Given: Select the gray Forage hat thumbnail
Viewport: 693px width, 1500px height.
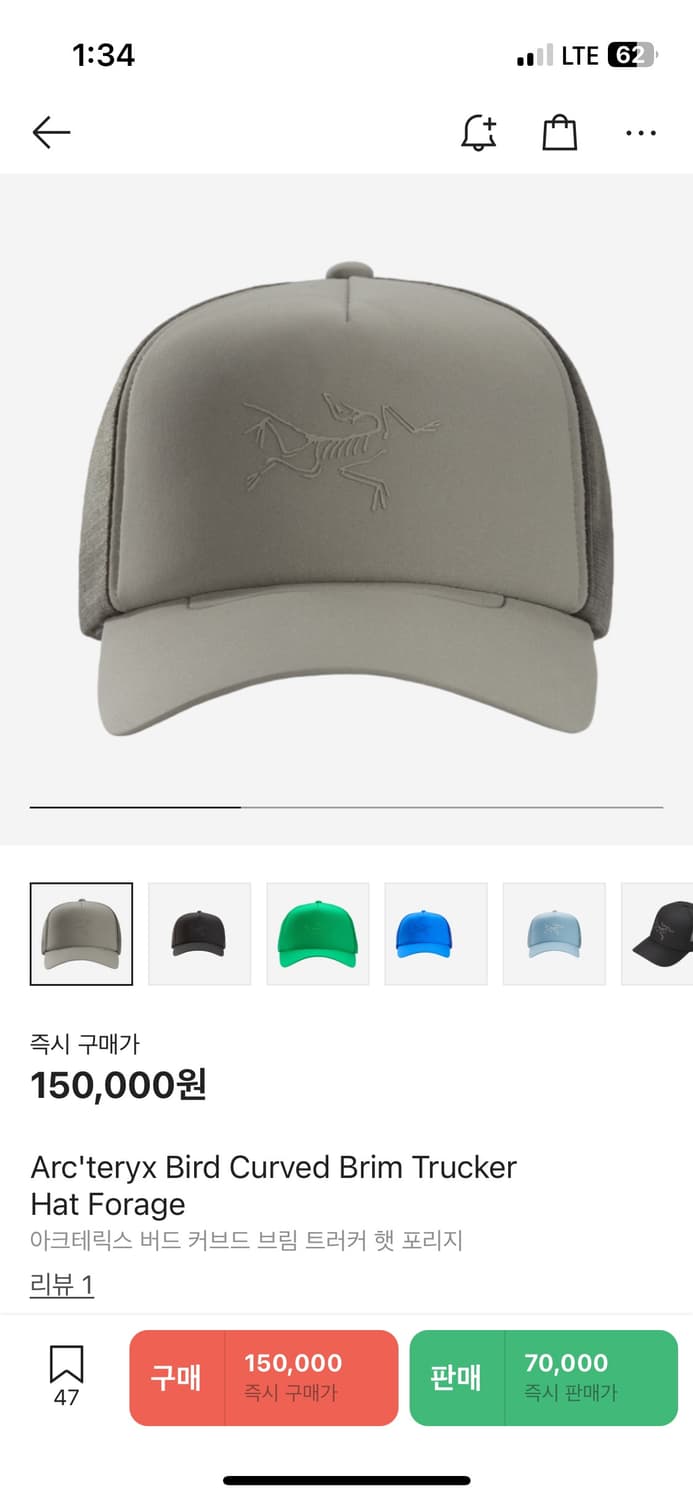Looking at the screenshot, I should click(81, 934).
